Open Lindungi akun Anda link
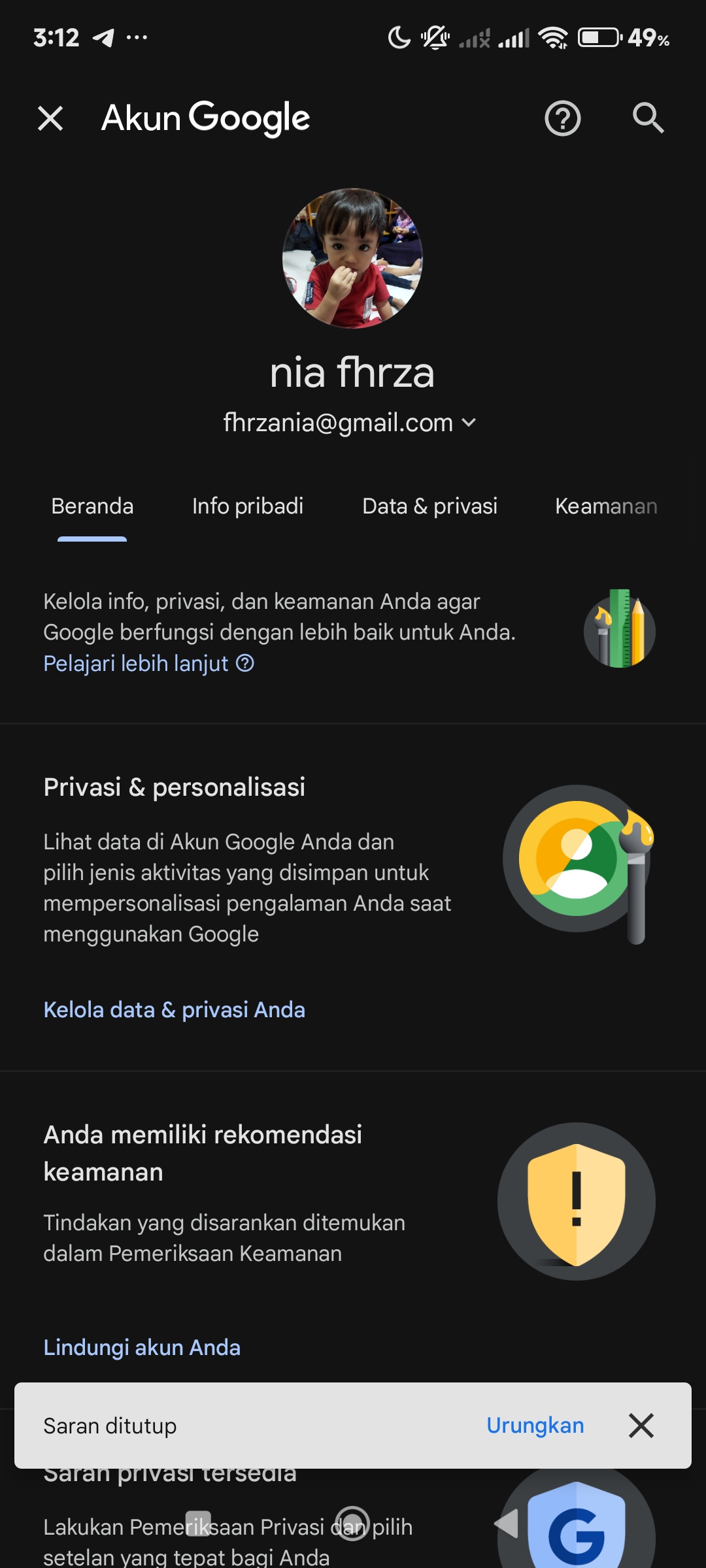This screenshot has height=1568, width=706. 142,1347
